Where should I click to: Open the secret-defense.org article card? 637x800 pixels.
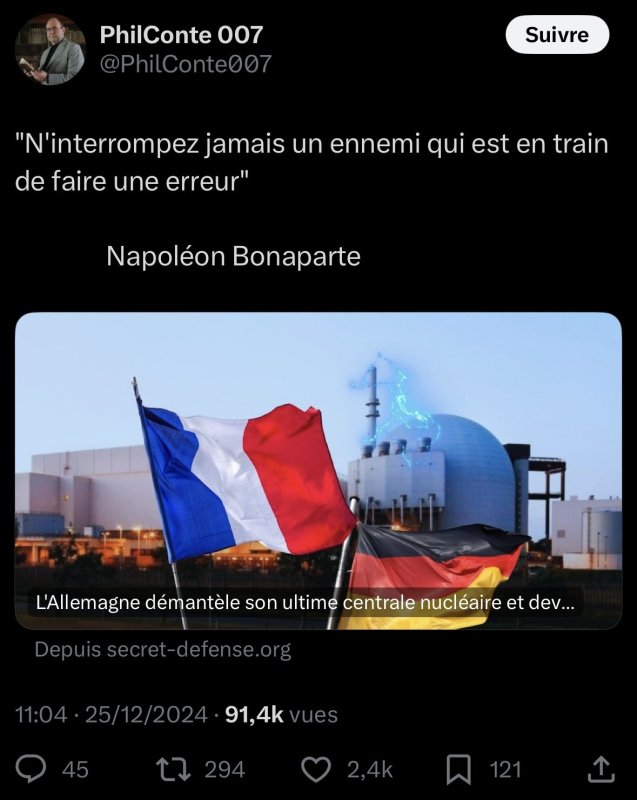tap(318, 470)
